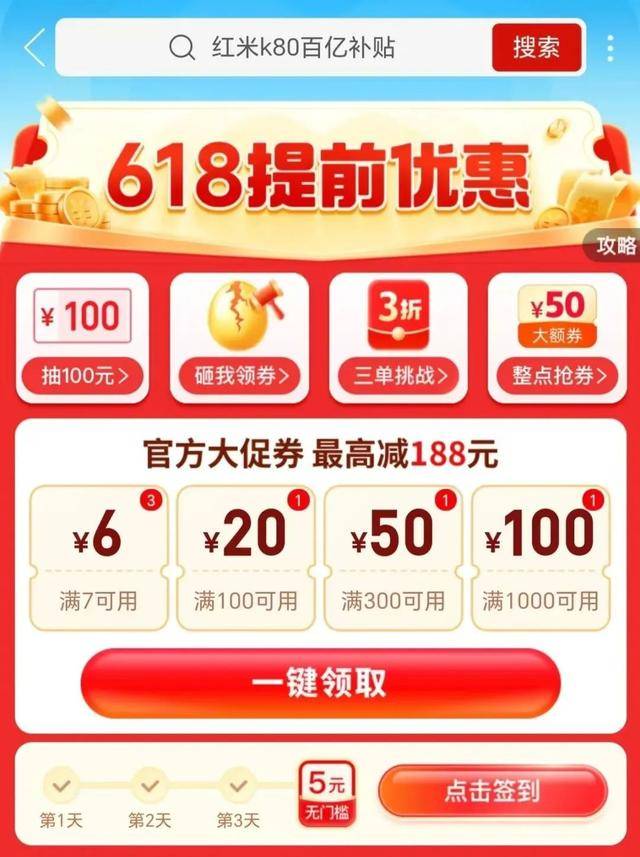Image resolution: width=640 pixels, height=857 pixels.
Task: Open 砸我领券 golden egg card
Action: tap(241, 338)
